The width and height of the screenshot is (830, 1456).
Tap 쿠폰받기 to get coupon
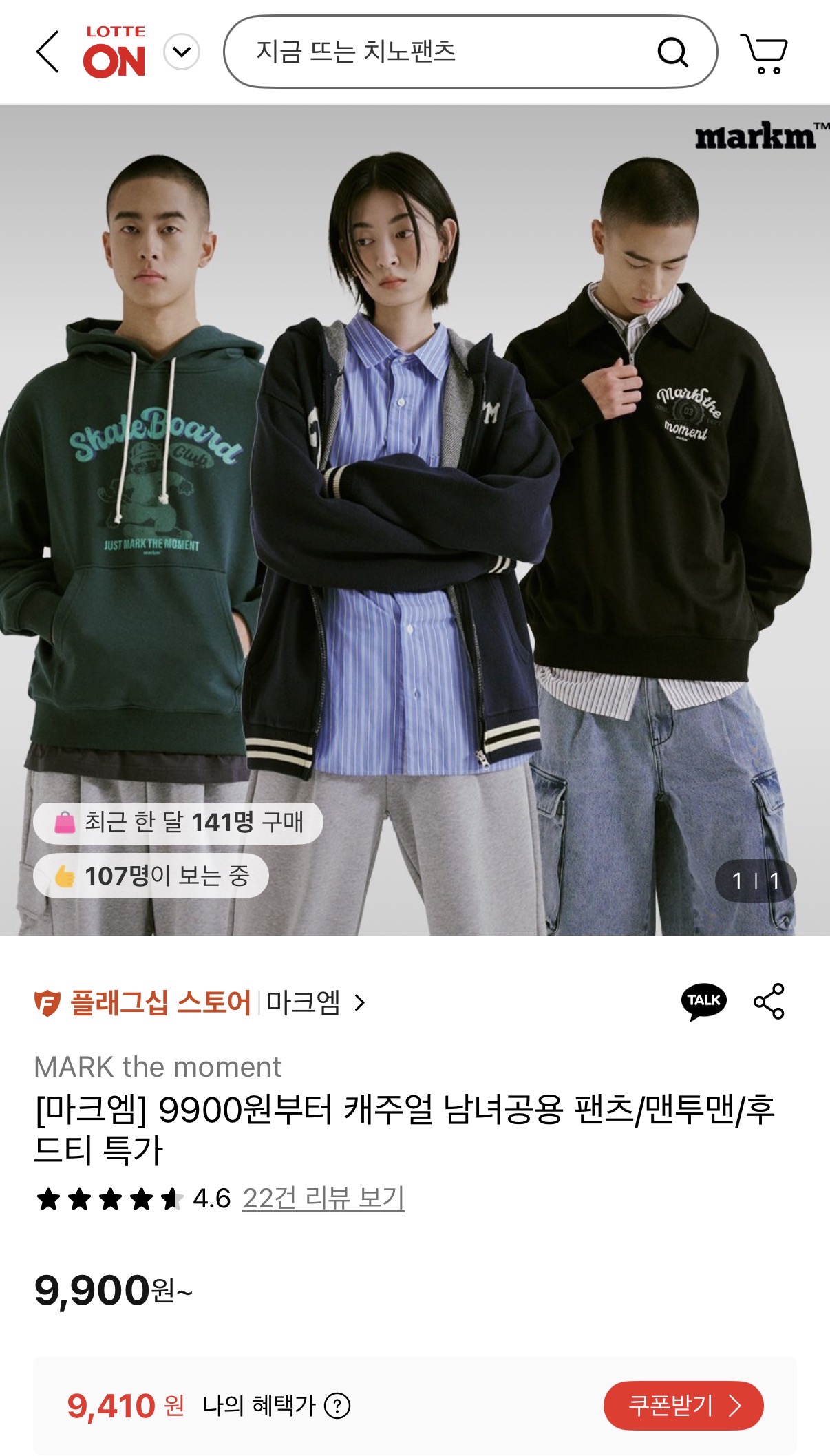(x=683, y=1406)
